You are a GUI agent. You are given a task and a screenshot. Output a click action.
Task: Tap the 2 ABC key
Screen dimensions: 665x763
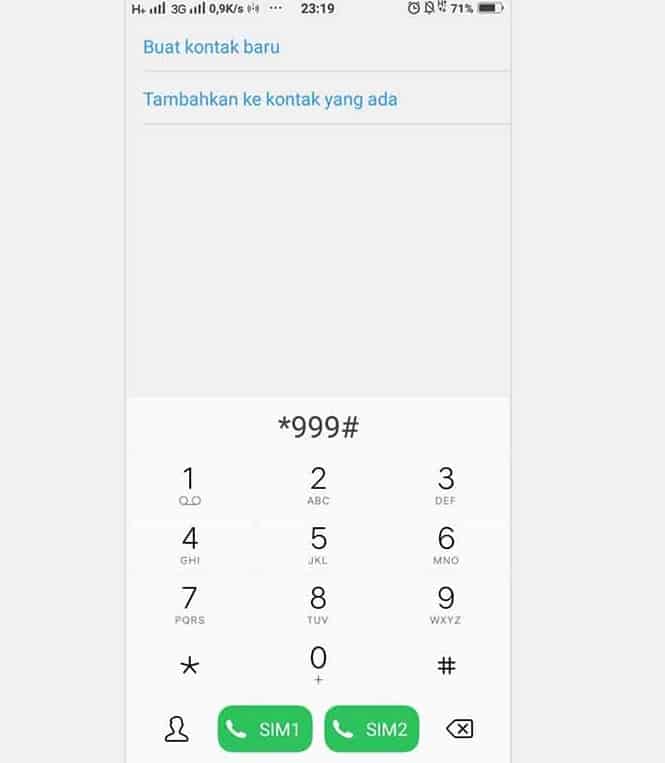[318, 484]
